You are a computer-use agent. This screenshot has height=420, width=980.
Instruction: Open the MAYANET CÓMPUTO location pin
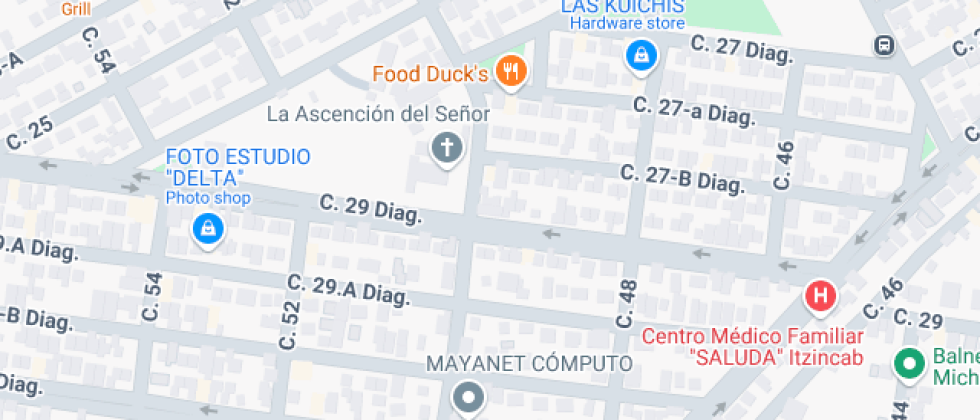(x=467, y=396)
